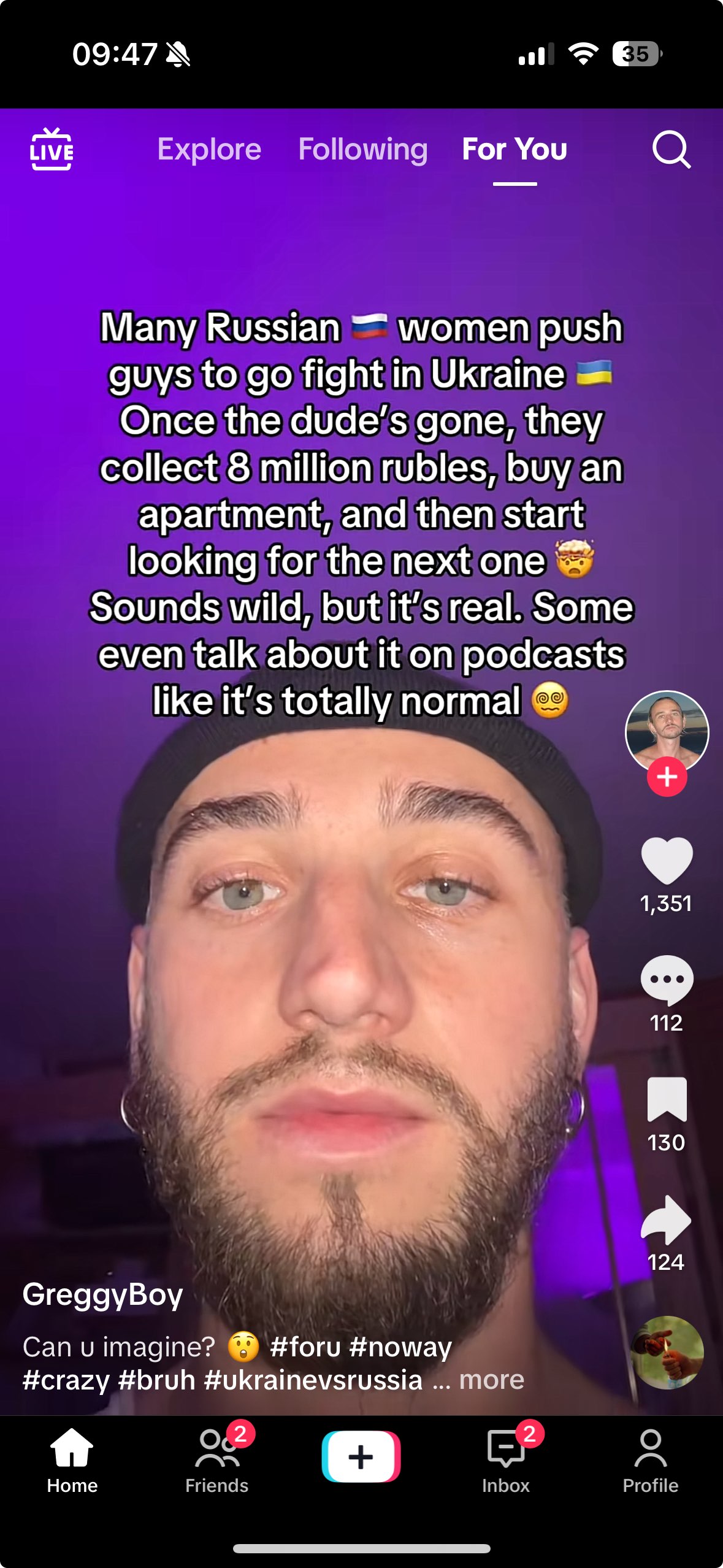Viewport: 723px width, 1568px height.
Task: Open the LIVE streams icon
Action: [52, 149]
